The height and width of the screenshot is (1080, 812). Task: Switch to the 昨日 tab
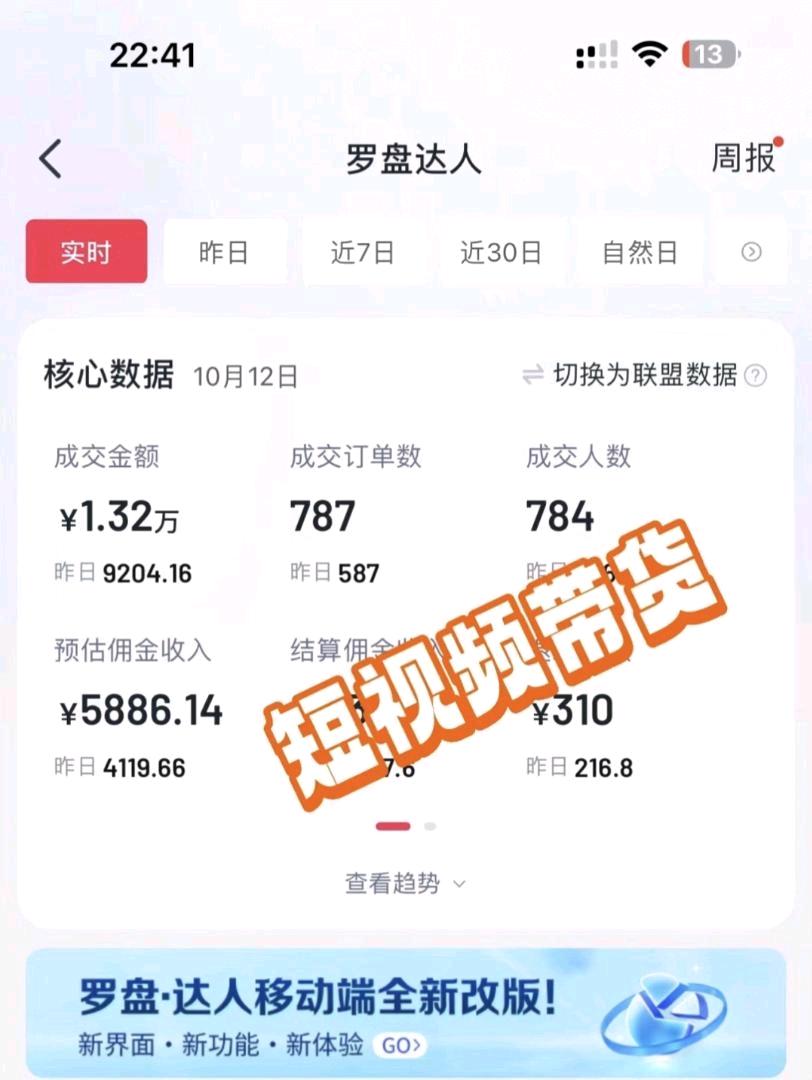coord(224,252)
